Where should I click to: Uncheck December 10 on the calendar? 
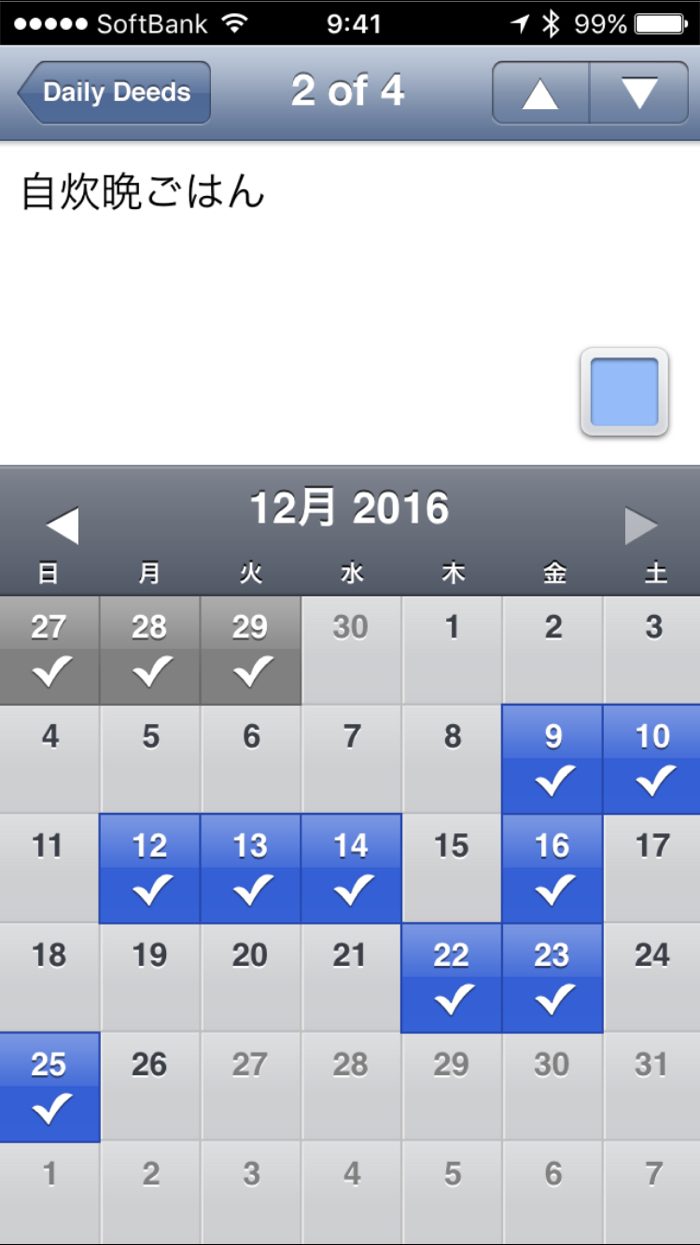[x=652, y=759]
